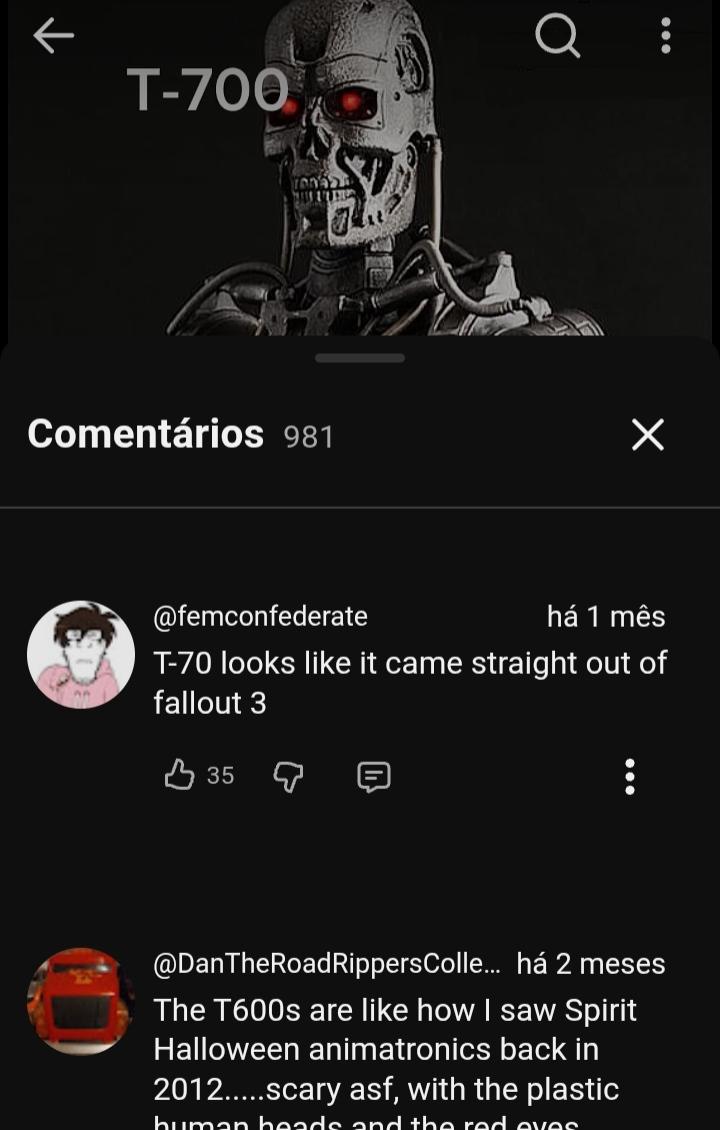The width and height of the screenshot is (720, 1130).
Task: Open options menu for @femconfederate's comment
Action: (629, 776)
